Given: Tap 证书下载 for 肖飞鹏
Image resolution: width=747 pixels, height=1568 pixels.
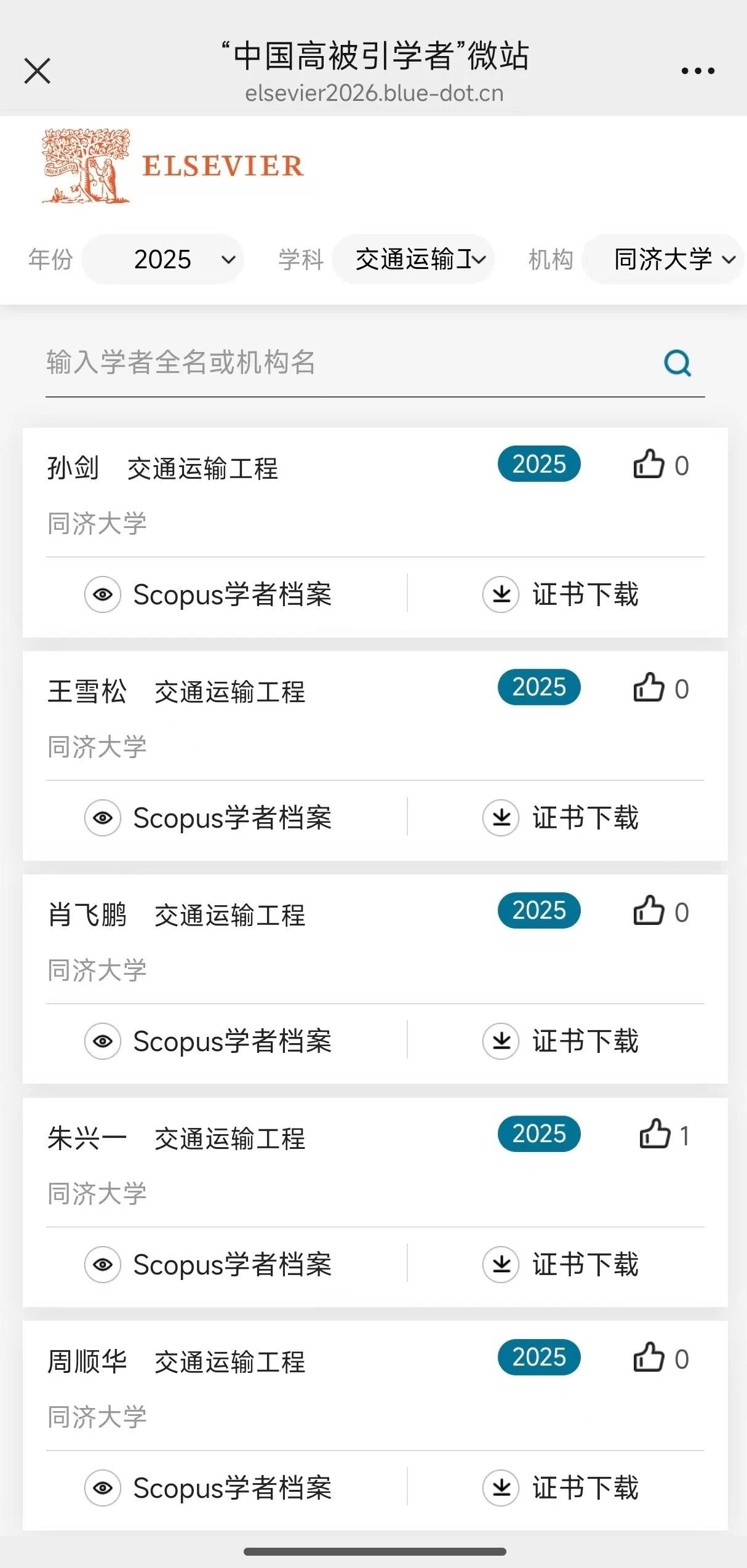Looking at the screenshot, I should [x=561, y=1041].
